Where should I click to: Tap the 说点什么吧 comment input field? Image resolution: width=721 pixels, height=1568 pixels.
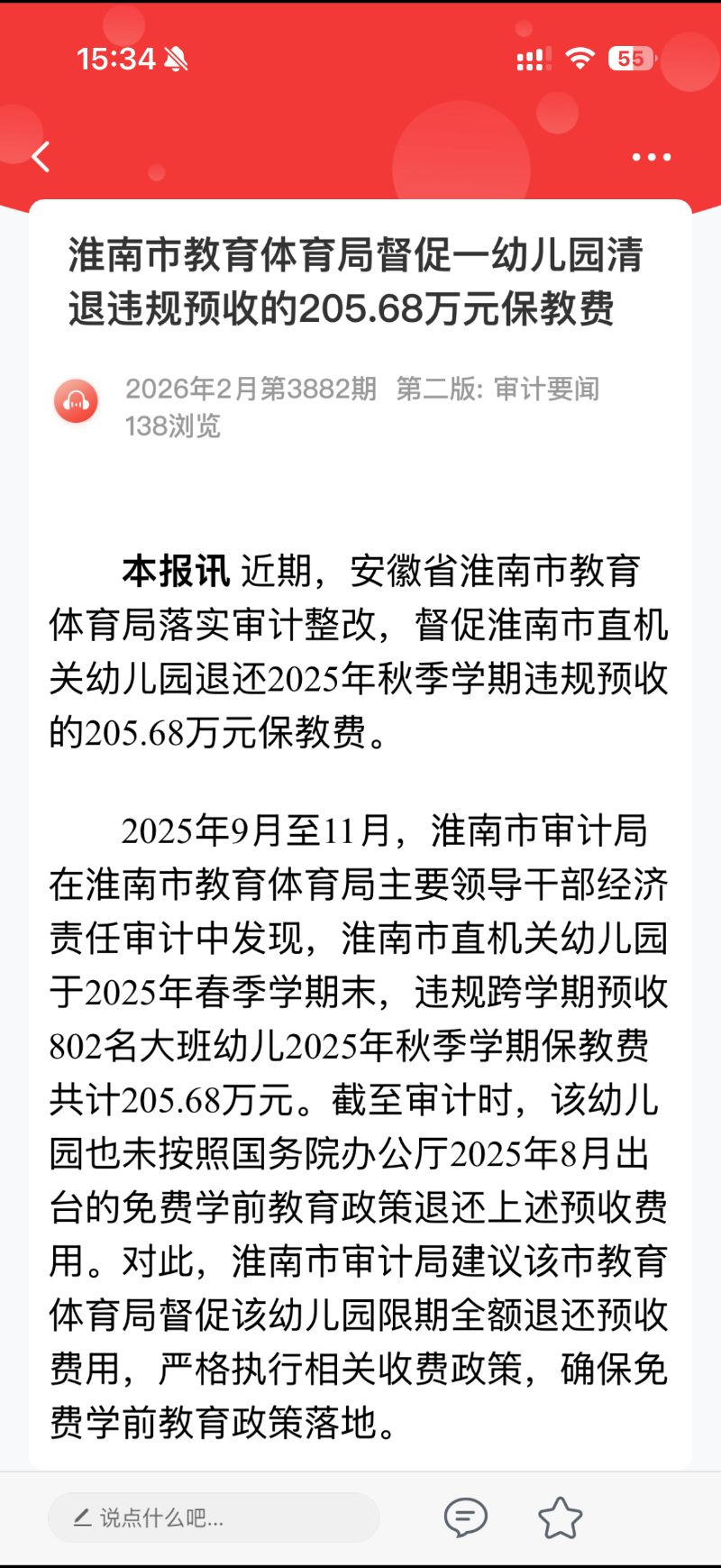214,1518
